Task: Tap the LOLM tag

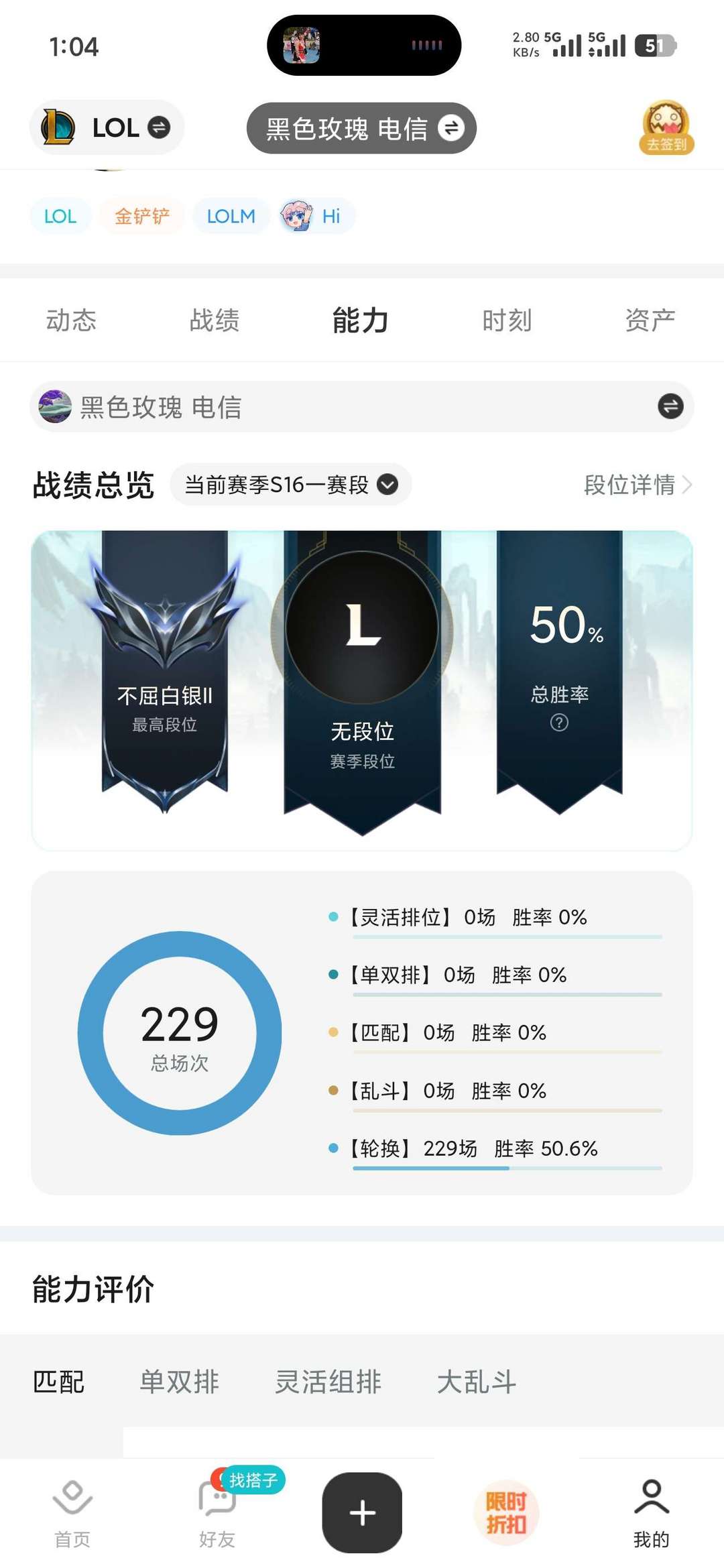Action: (231, 216)
